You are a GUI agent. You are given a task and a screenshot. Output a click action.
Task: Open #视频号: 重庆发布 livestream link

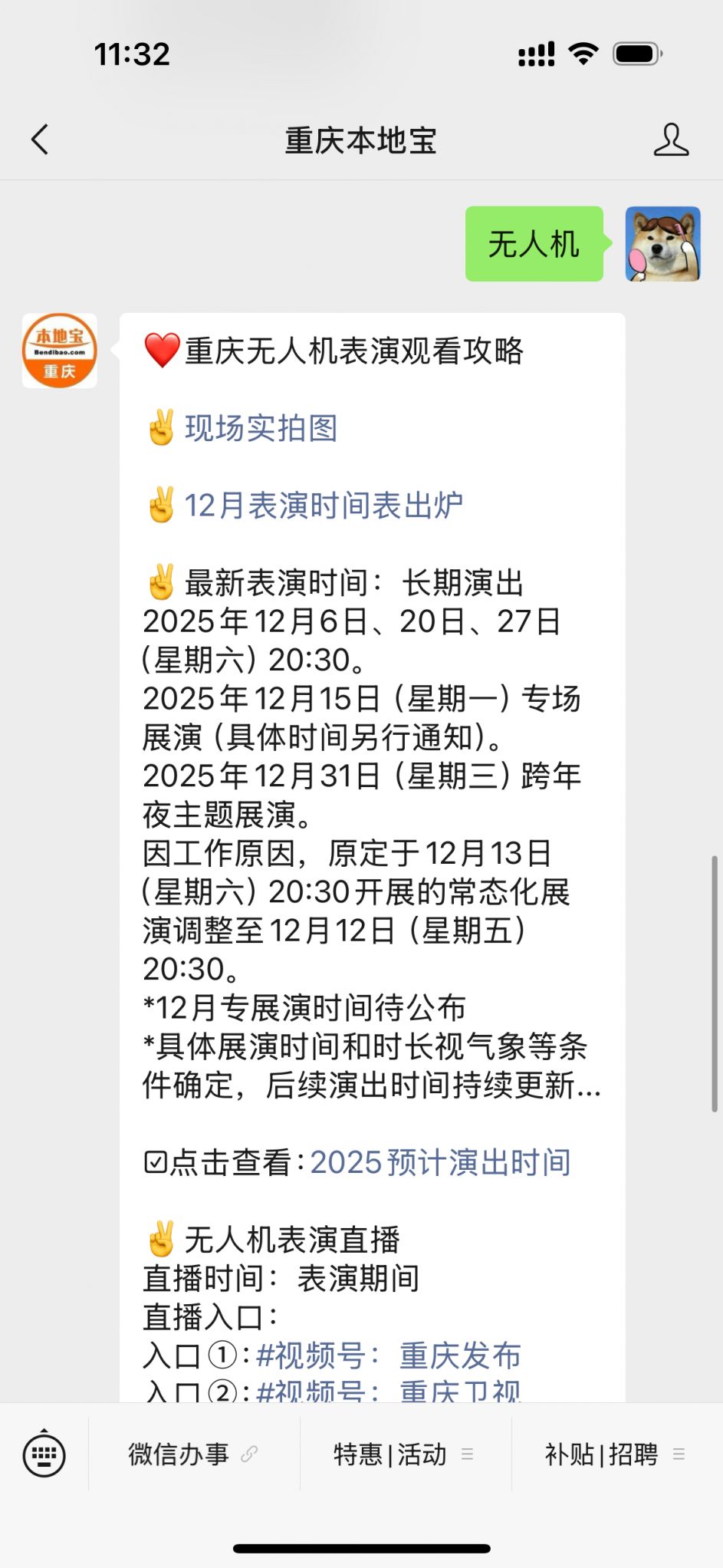388,1356
